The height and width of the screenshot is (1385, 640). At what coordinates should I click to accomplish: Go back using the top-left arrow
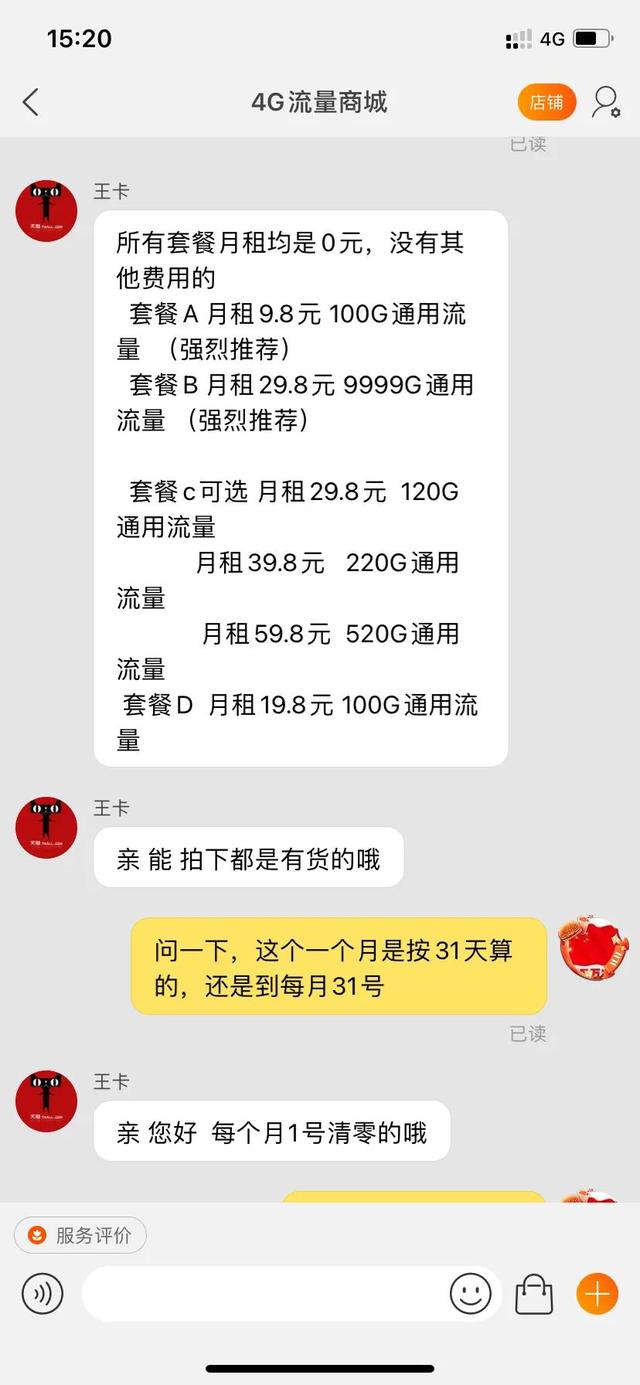click(31, 102)
